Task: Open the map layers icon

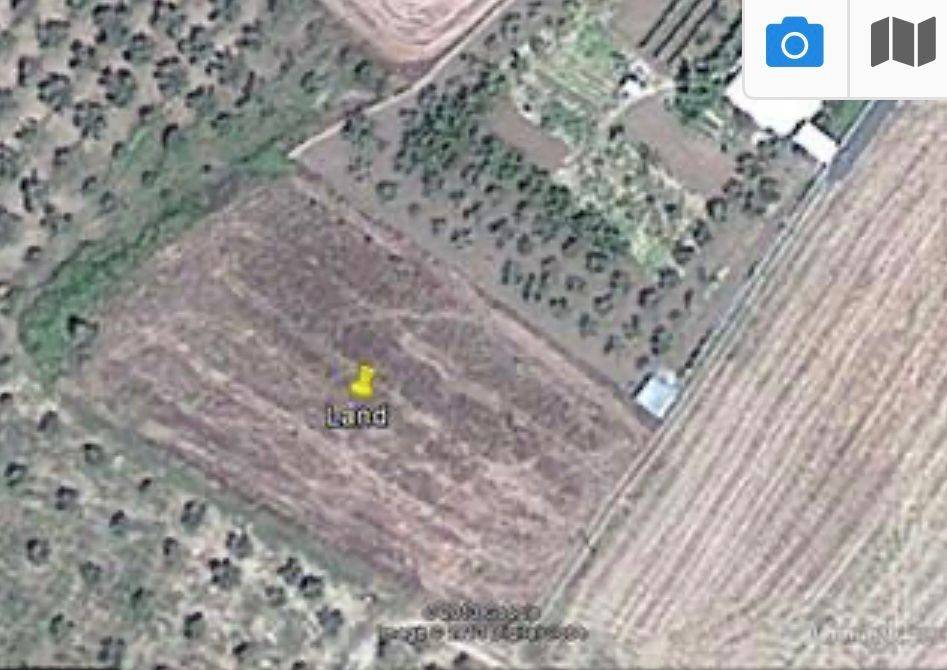Action: pyautogui.click(x=902, y=44)
